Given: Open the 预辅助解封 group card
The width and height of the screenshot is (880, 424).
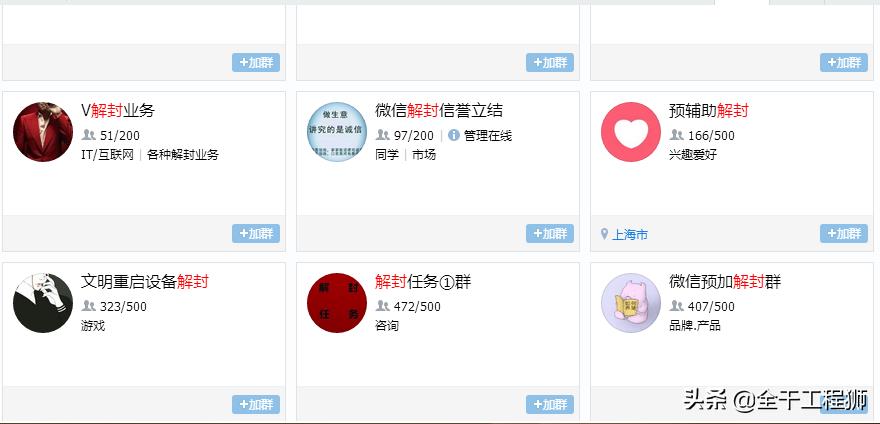Looking at the screenshot, I should pos(708,110).
